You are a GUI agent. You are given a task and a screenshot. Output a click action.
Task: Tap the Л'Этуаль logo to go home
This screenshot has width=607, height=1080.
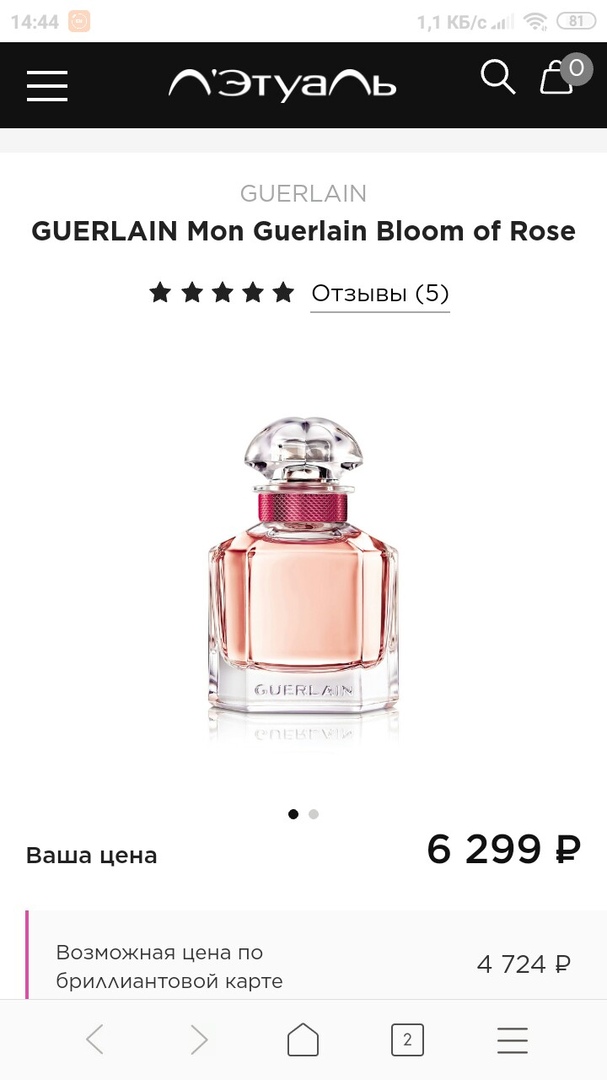(x=282, y=84)
